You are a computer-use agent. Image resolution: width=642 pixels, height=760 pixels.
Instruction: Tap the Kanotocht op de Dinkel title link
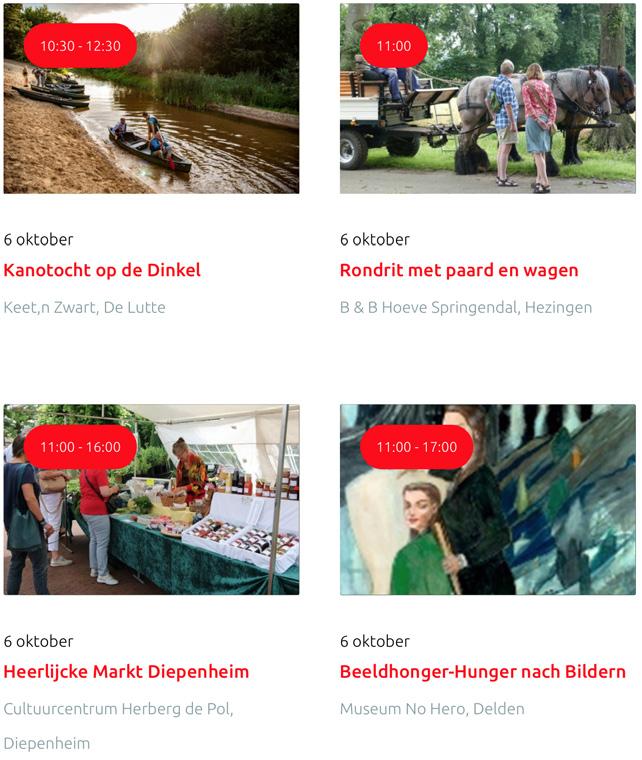(x=102, y=270)
